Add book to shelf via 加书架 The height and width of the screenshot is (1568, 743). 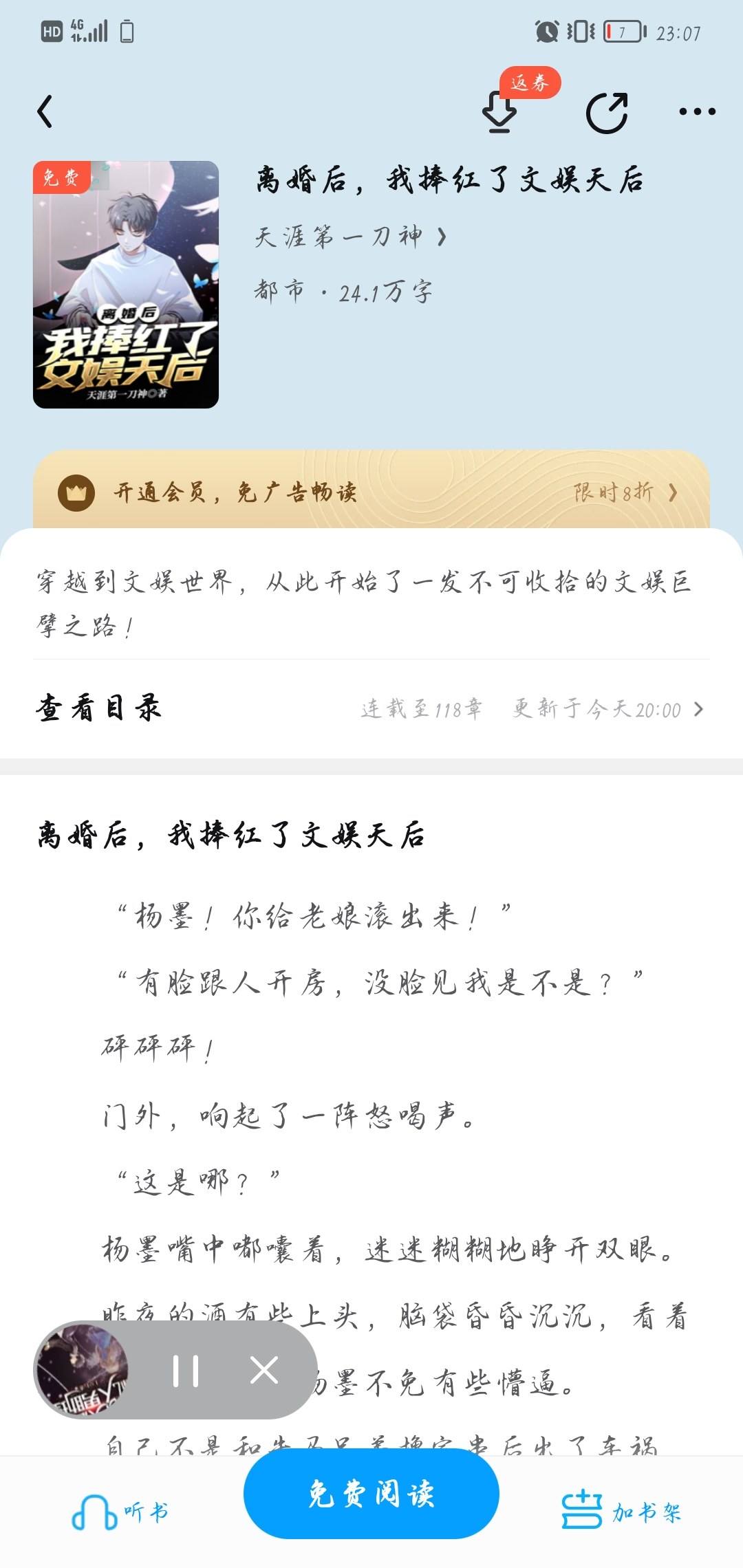pyautogui.click(x=623, y=1512)
